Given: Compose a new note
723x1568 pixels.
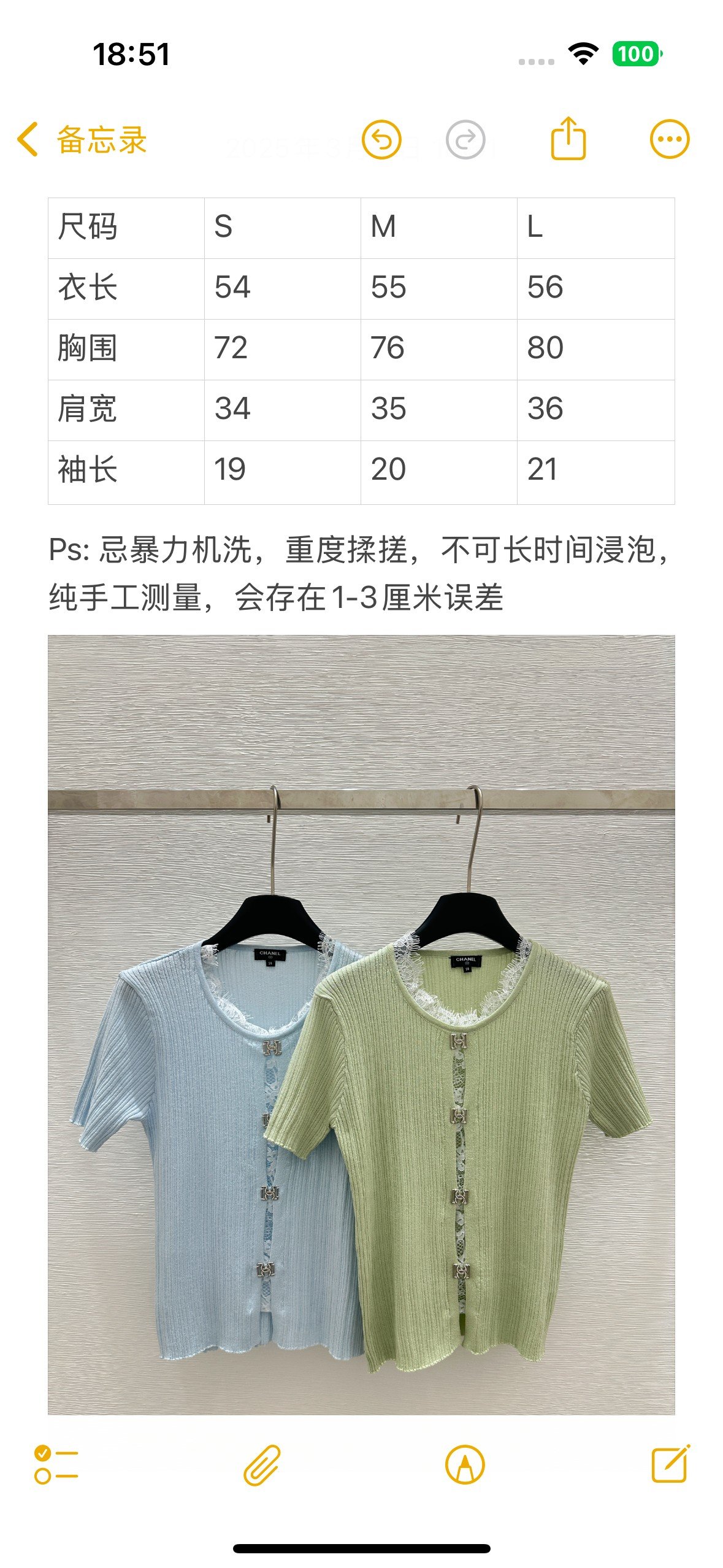Looking at the screenshot, I should tap(670, 1464).
